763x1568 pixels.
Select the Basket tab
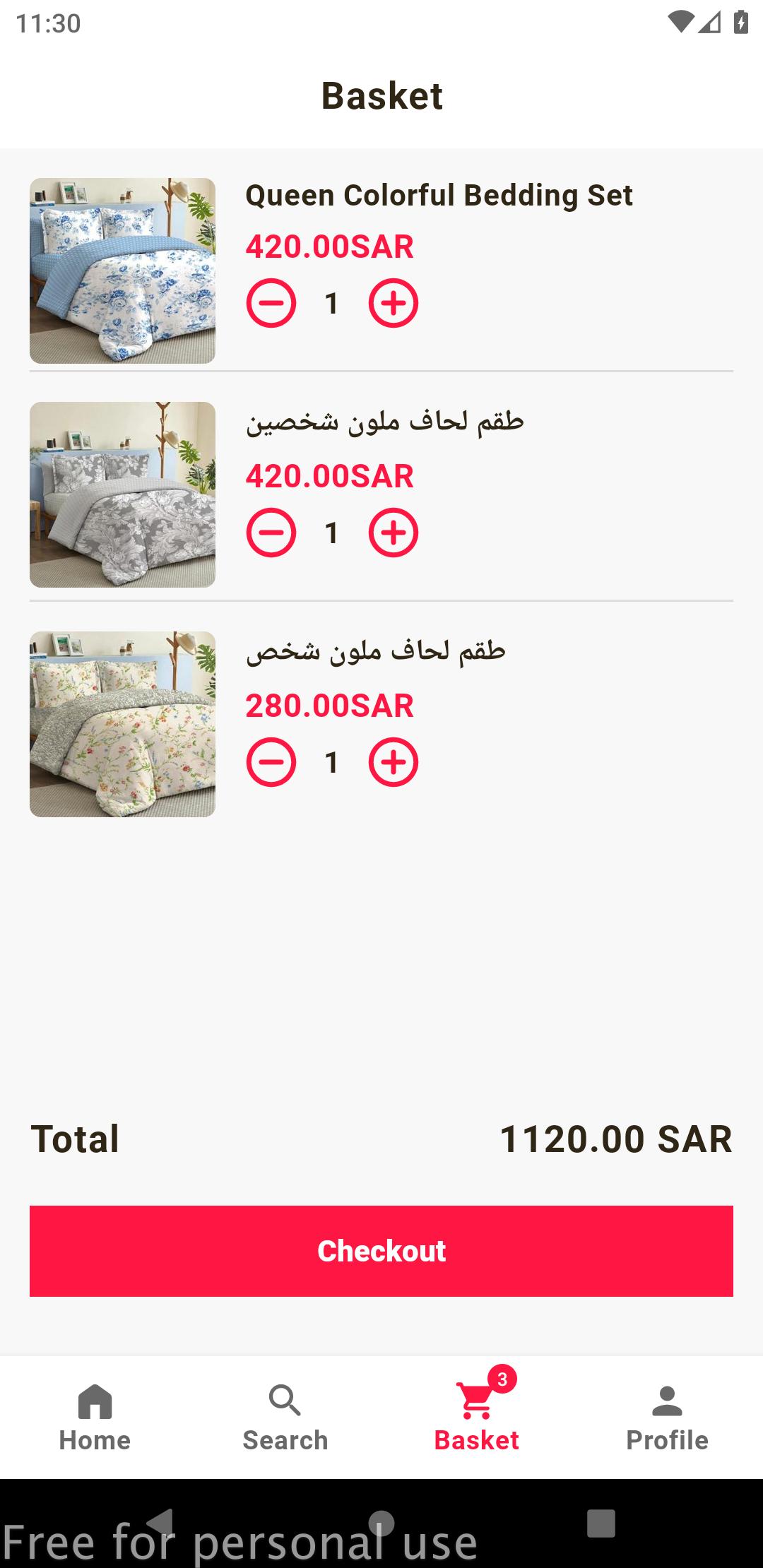click(477, 1418)
